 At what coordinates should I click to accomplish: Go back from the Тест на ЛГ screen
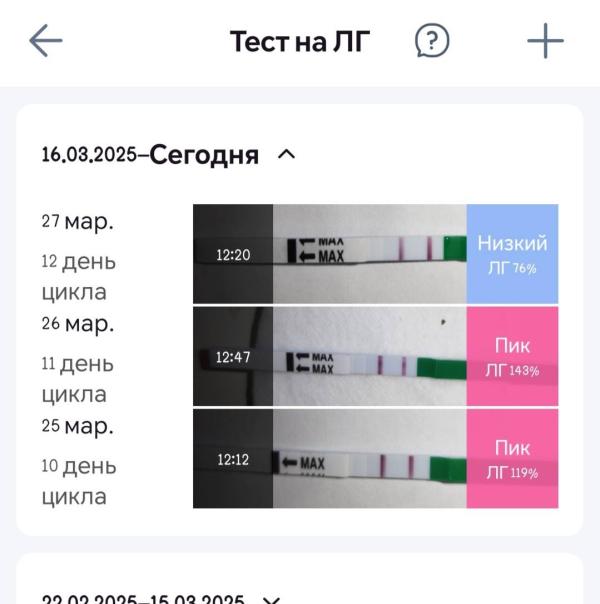point(46,41)
